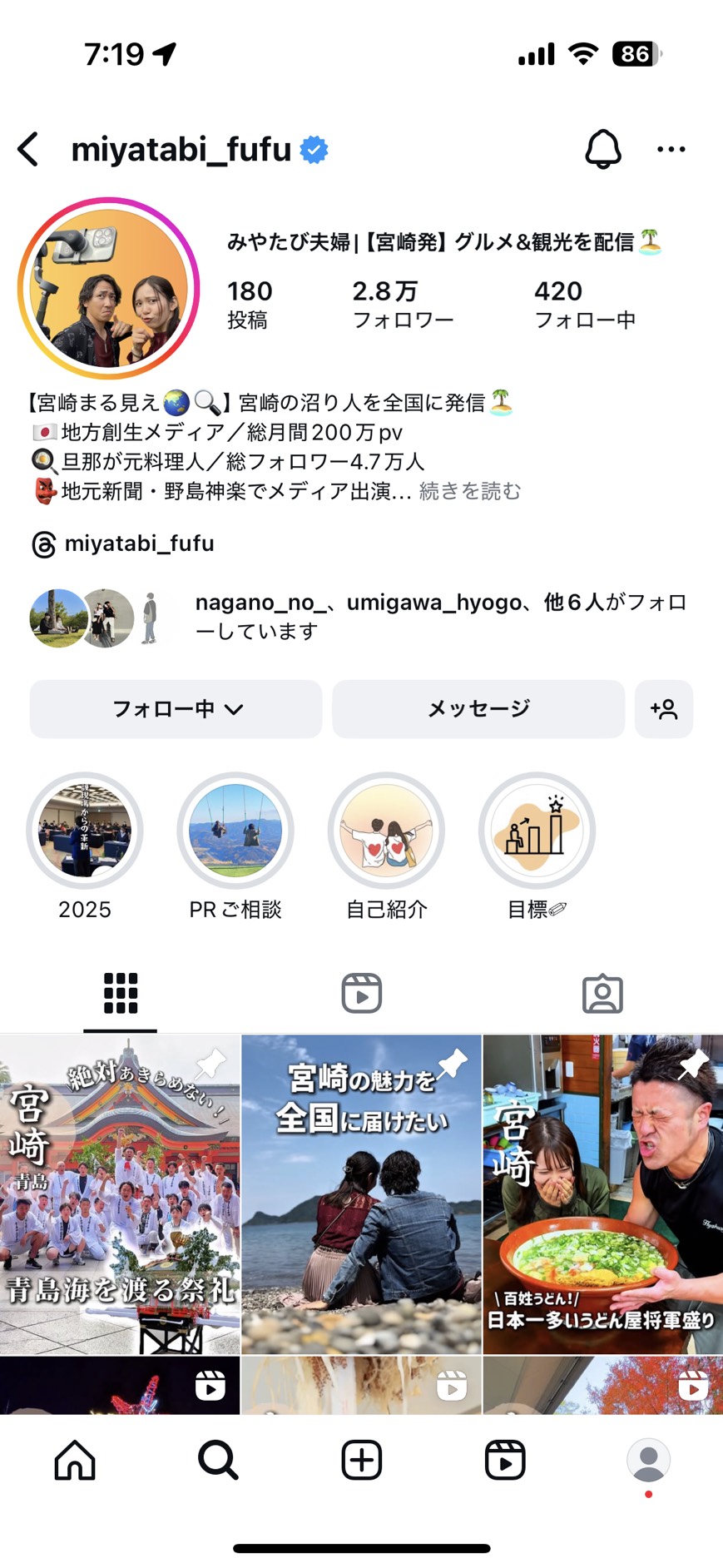Open the Create post plus icon
The height and width of the screenshot is (1568, 723).
click(x=361, y=1458)
